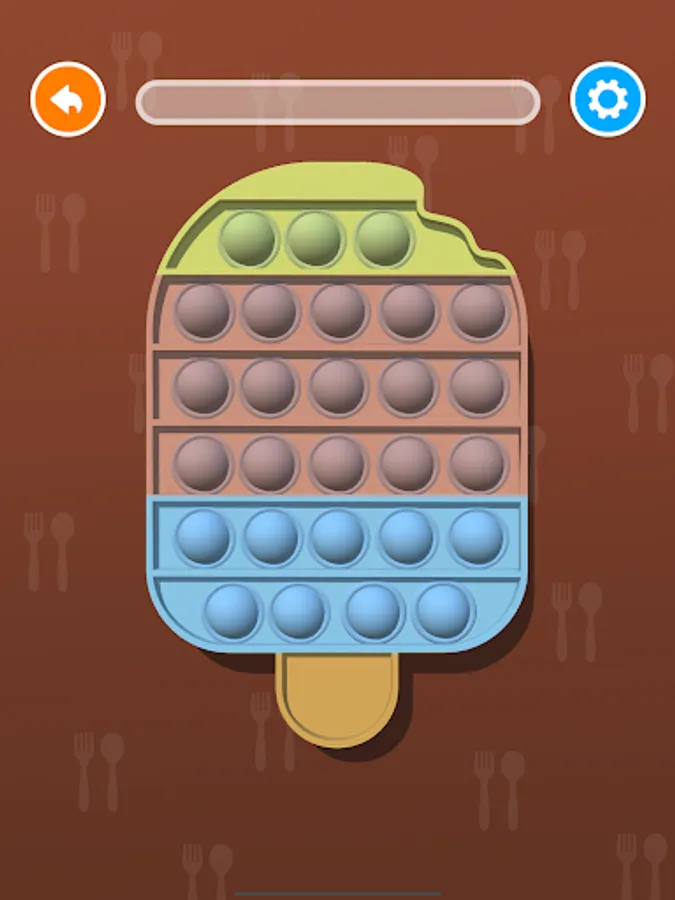Screen dimensions: 675x900
Task: Pop rightmost bubble in lowest blue row
Action: coord(444,612)
